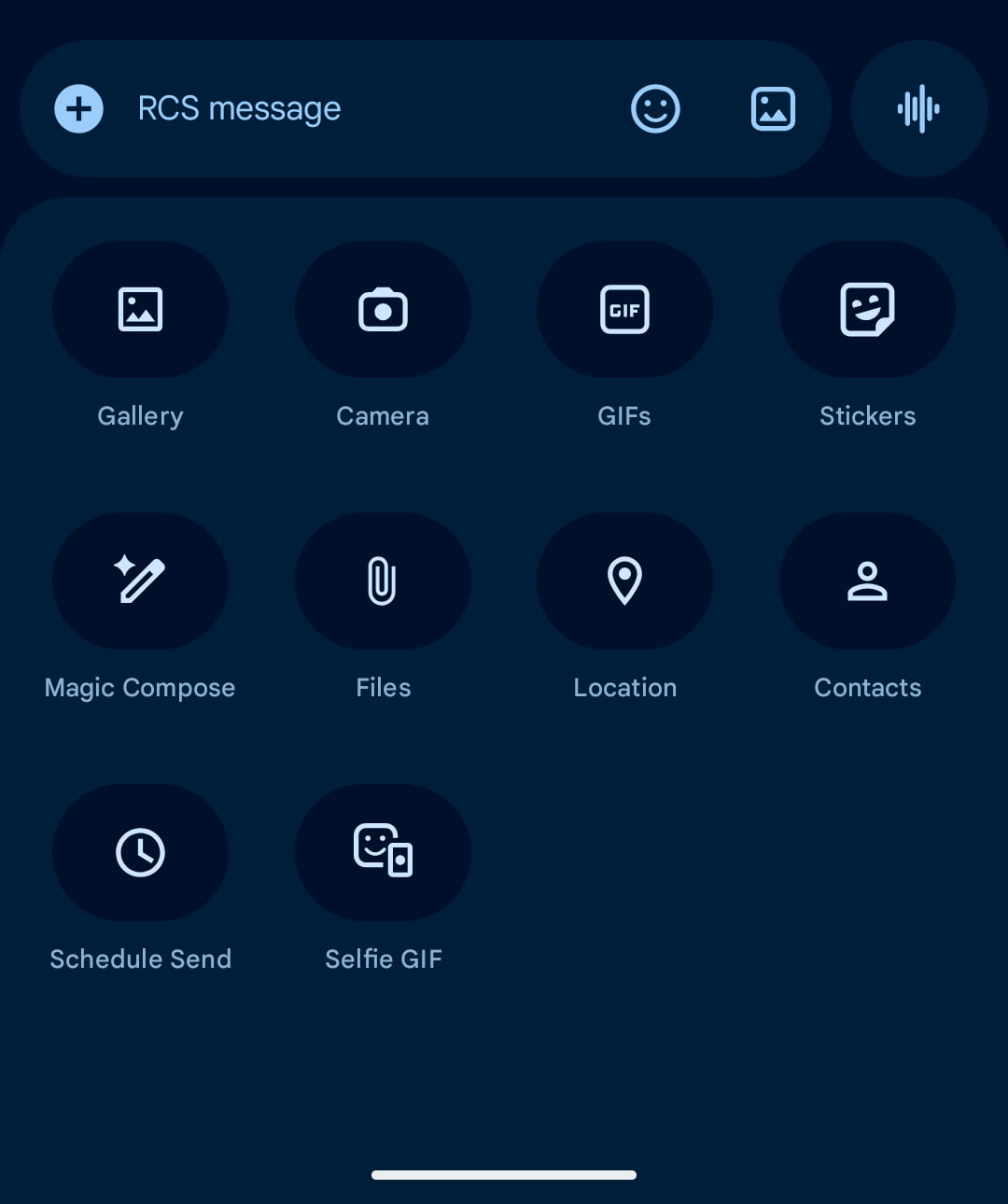The image size is (1008, 1204).
Task: Open the Stickers panel
Action: [x=867, y=309]
